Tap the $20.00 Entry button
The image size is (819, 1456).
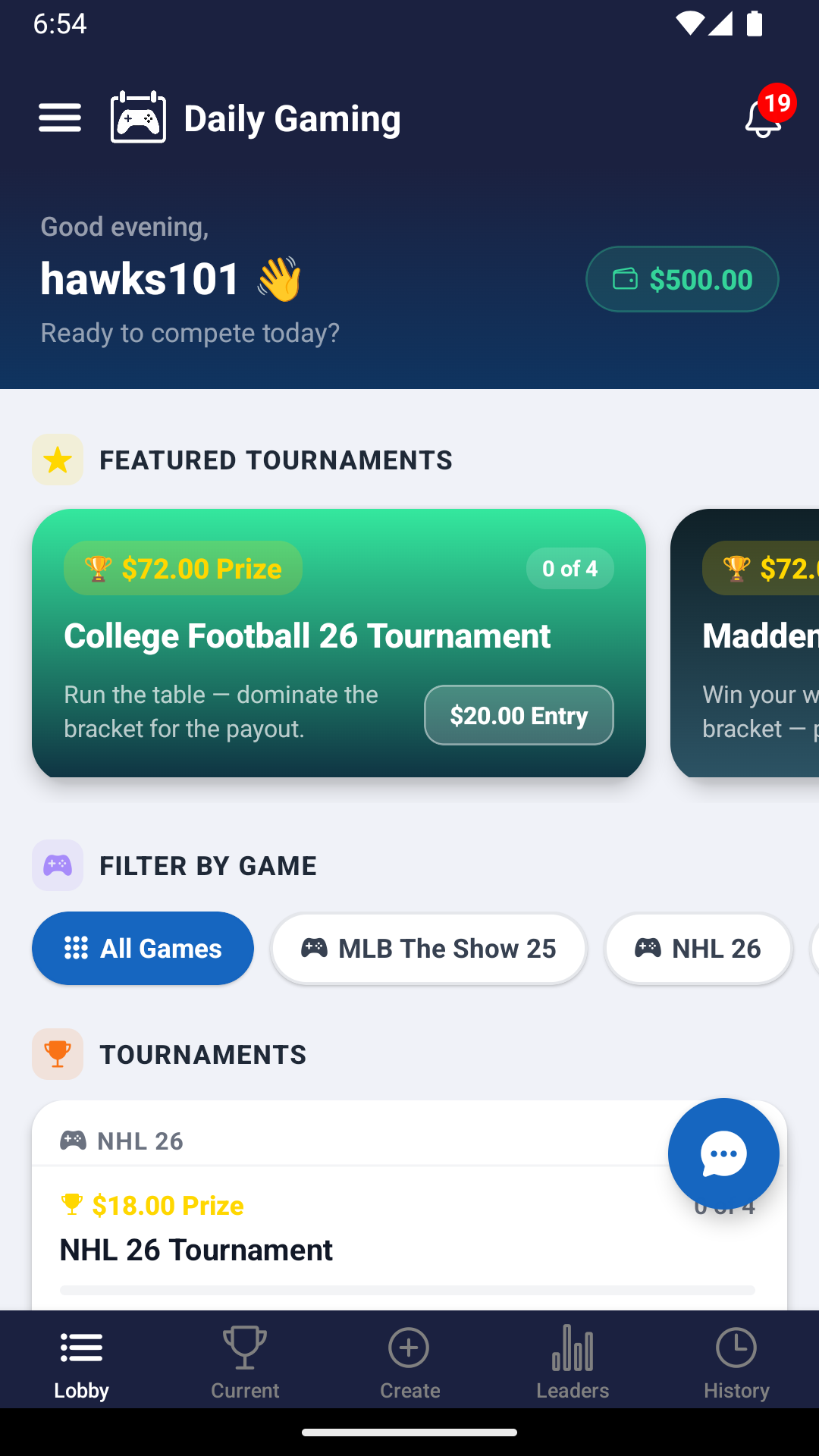(519, 715)
